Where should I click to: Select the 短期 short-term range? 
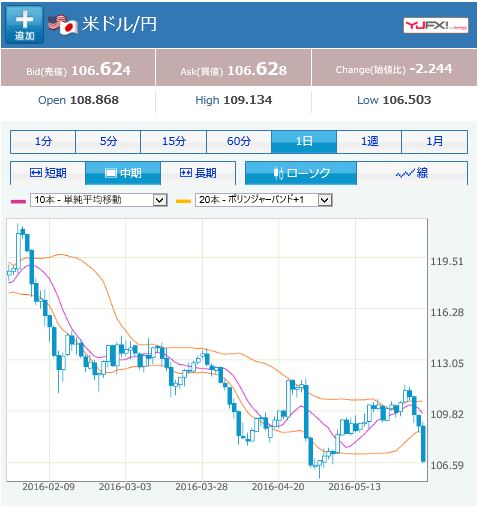coord(48,173)
